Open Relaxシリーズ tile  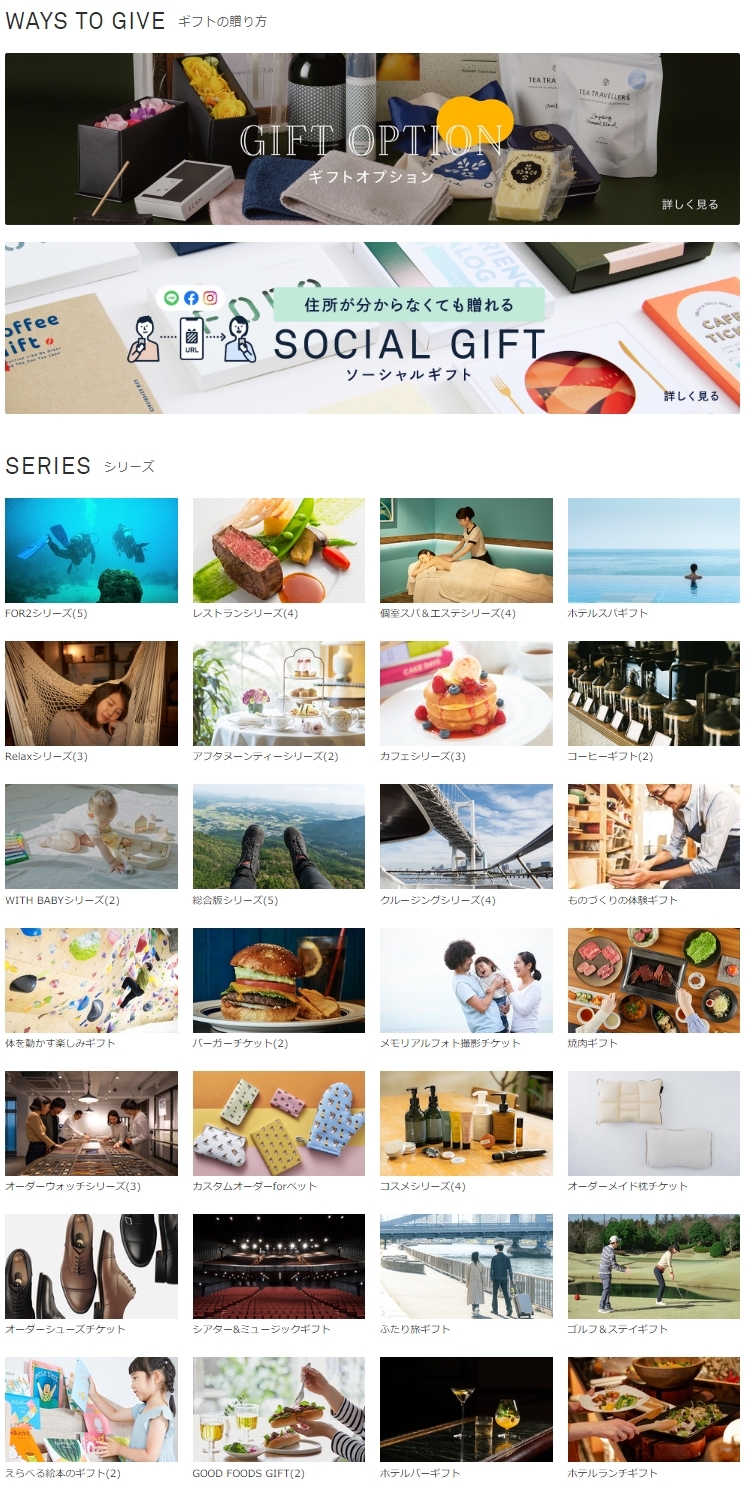pos(91,693)
